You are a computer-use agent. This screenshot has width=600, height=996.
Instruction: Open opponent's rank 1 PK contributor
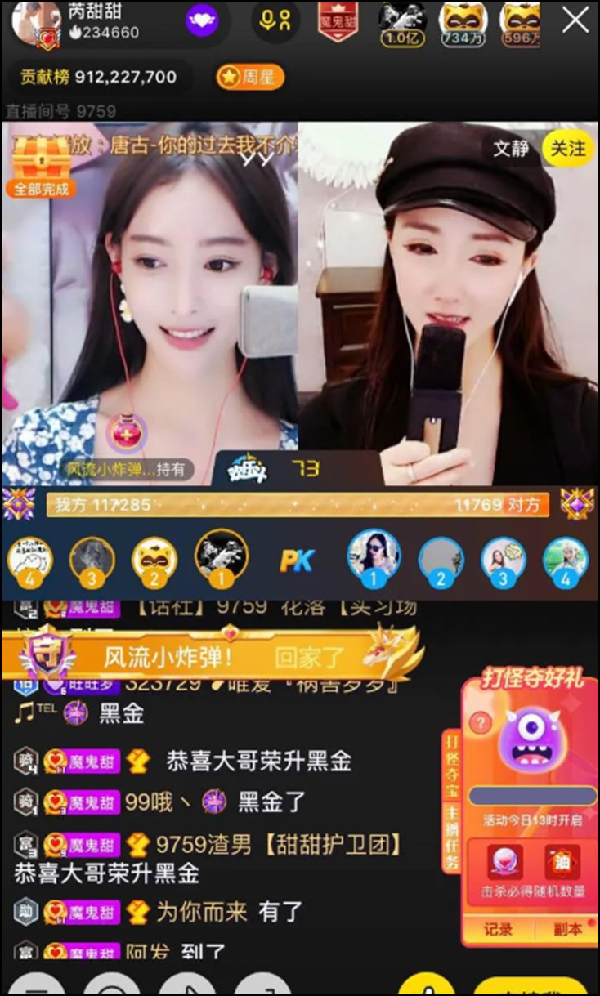click(x=374, y=557)
